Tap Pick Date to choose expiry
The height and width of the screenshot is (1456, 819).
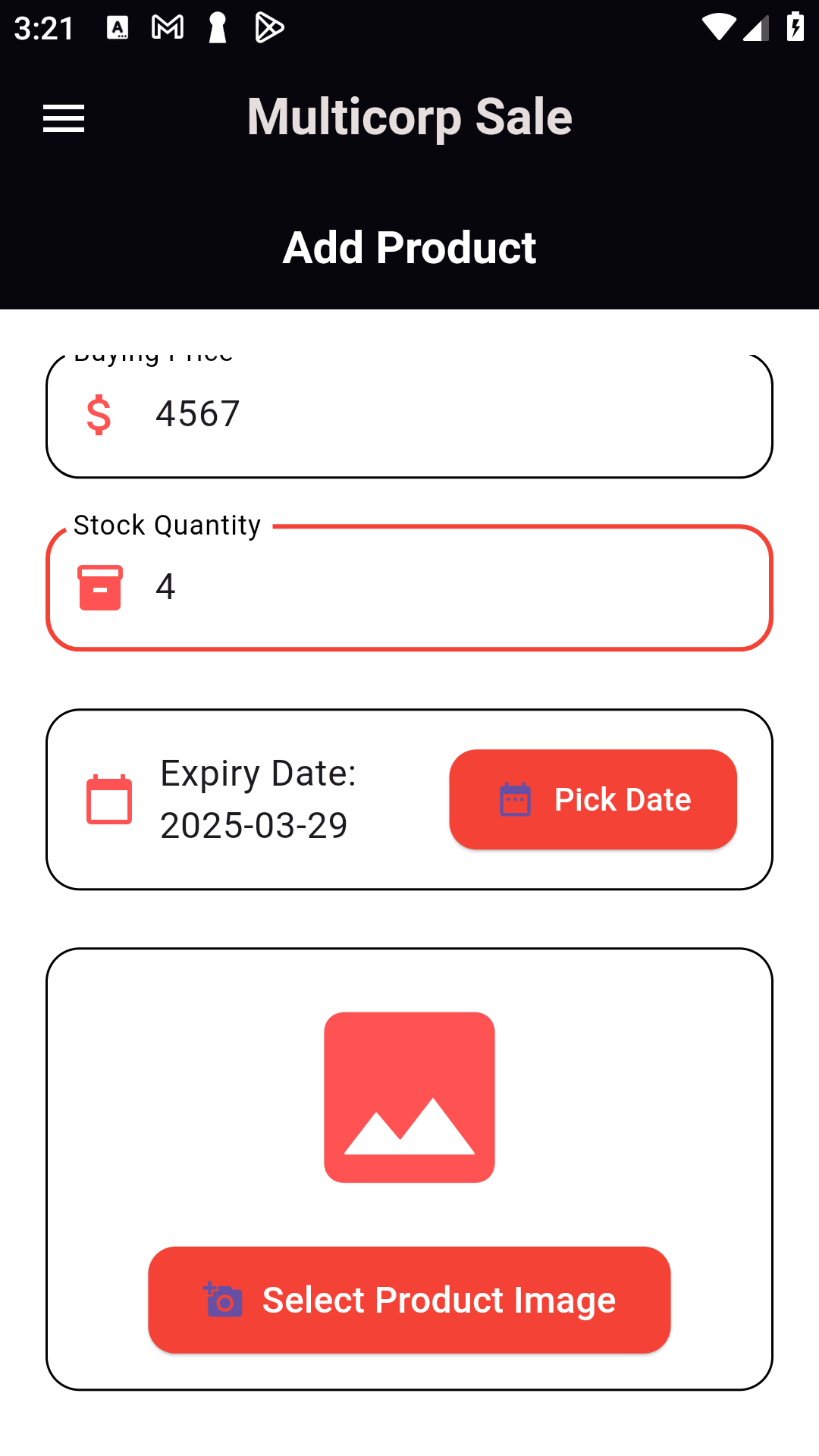pyautogui.click(x=592, y=799)
